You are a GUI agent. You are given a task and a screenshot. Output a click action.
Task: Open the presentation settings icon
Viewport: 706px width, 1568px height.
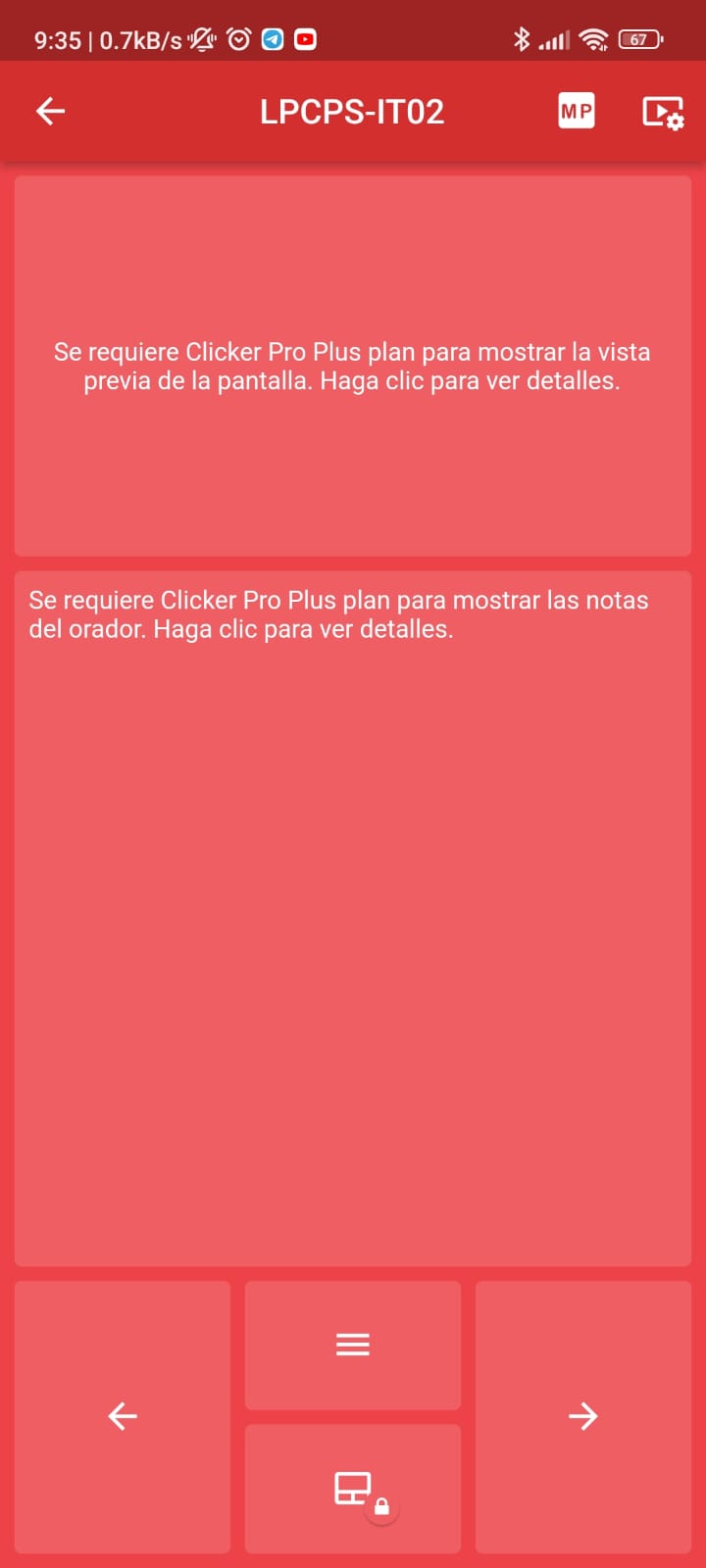[x=663, y=113]
